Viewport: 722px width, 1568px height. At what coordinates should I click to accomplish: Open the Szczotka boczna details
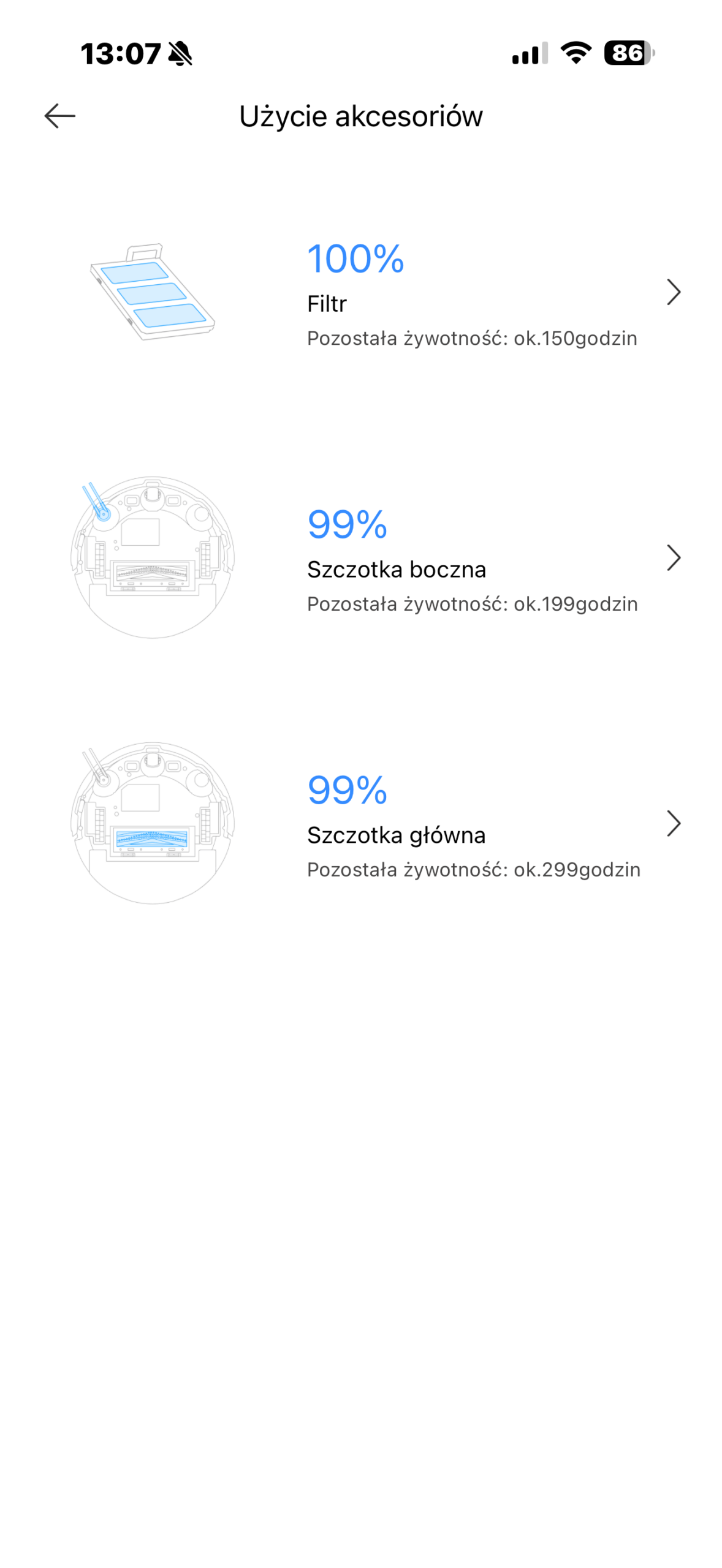click(673, 558)
